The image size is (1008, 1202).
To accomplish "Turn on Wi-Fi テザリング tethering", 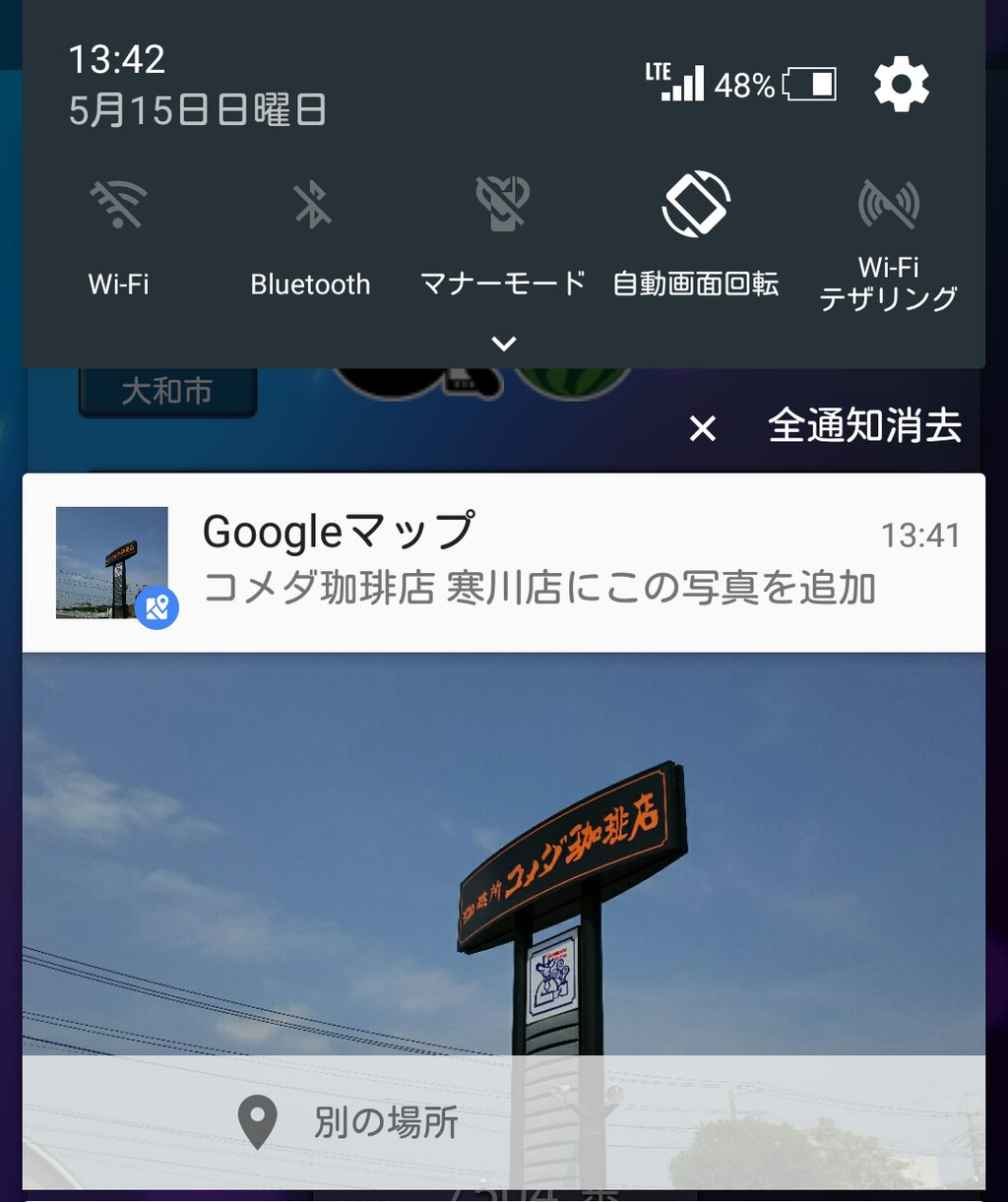I will (888, 205).
